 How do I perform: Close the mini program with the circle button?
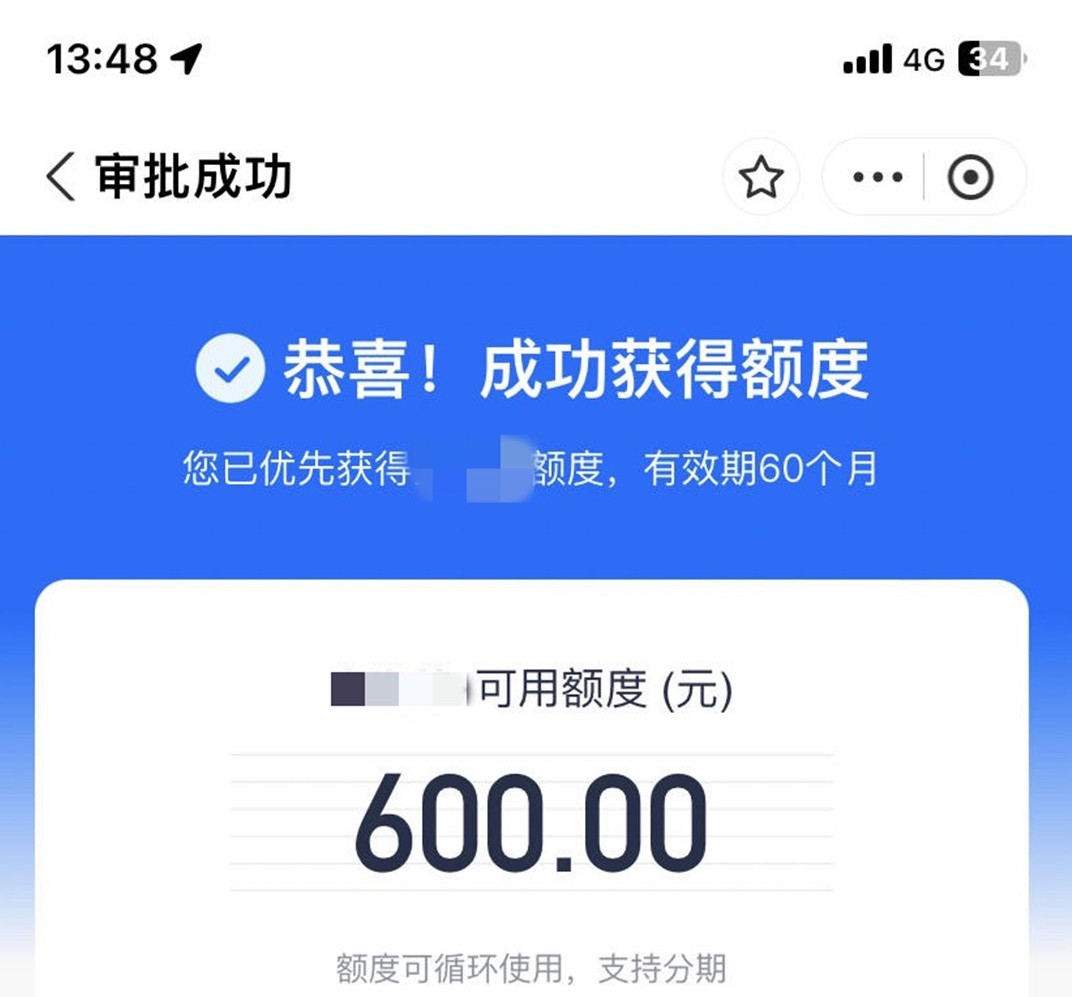970,177
